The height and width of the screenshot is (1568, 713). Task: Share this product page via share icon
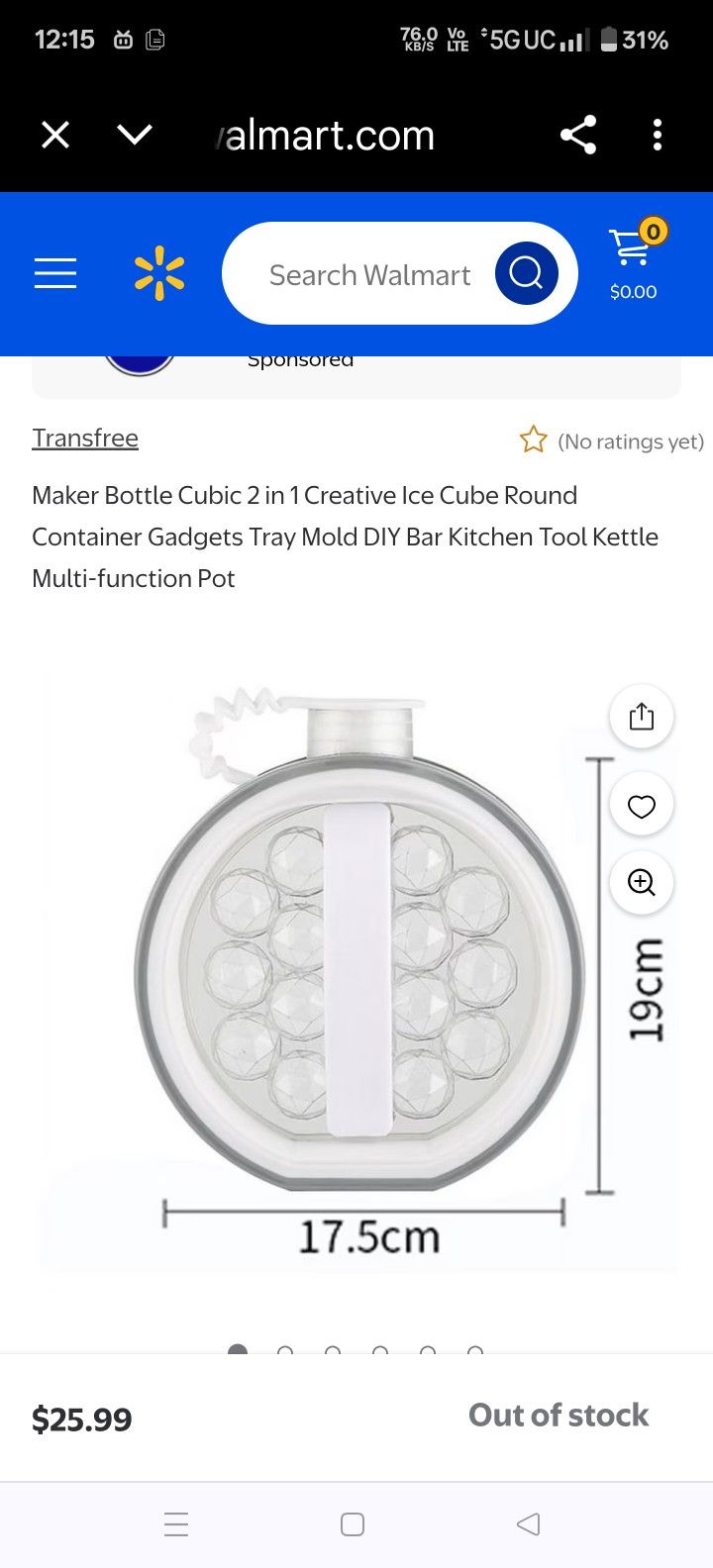(577, 135)
